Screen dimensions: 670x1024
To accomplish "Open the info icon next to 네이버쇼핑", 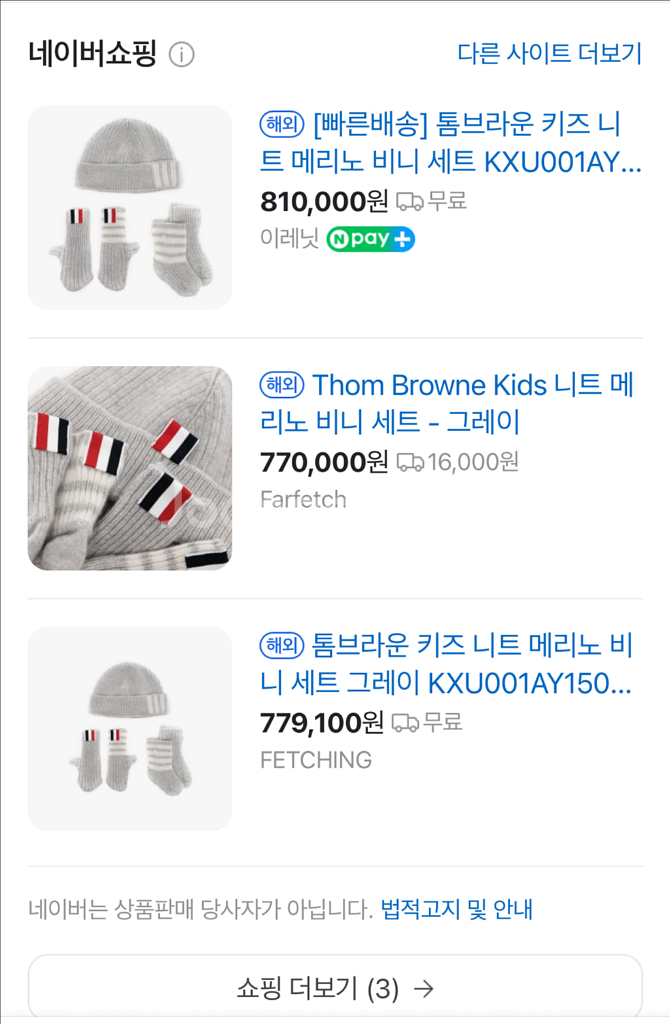I will (181, 54).
